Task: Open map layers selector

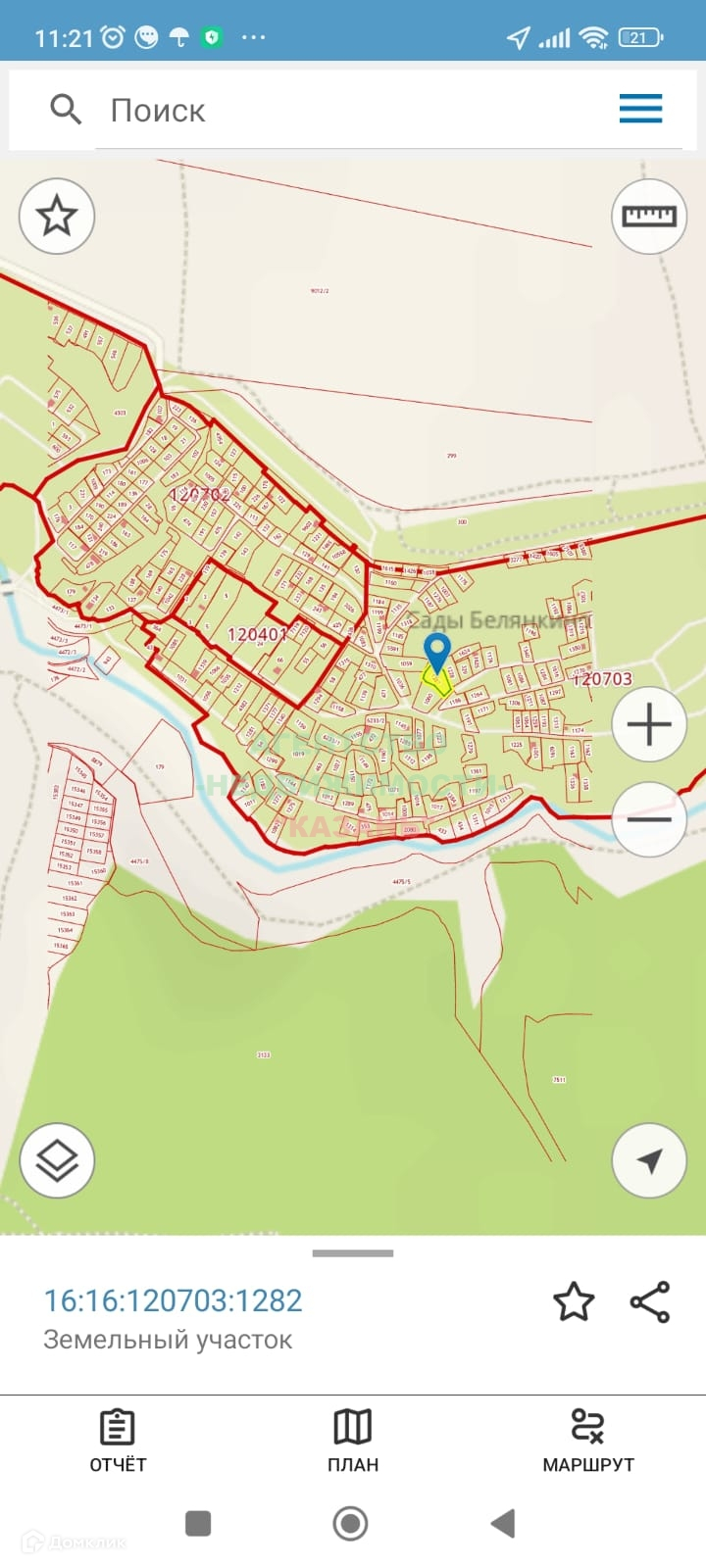Action: pyautogui.click(x=57, y=1161)
